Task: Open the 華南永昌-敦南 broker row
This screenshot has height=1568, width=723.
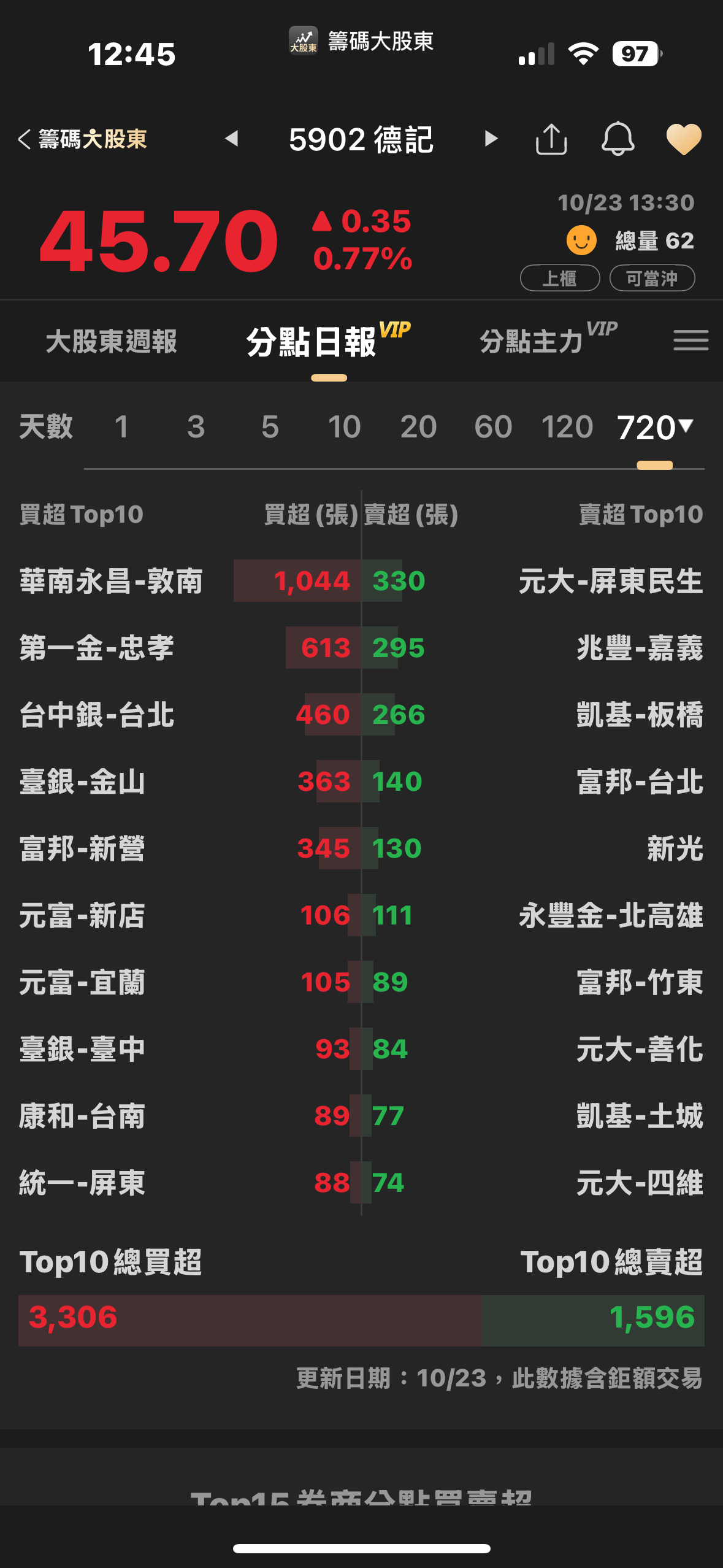Action: [x=111, y=581]
